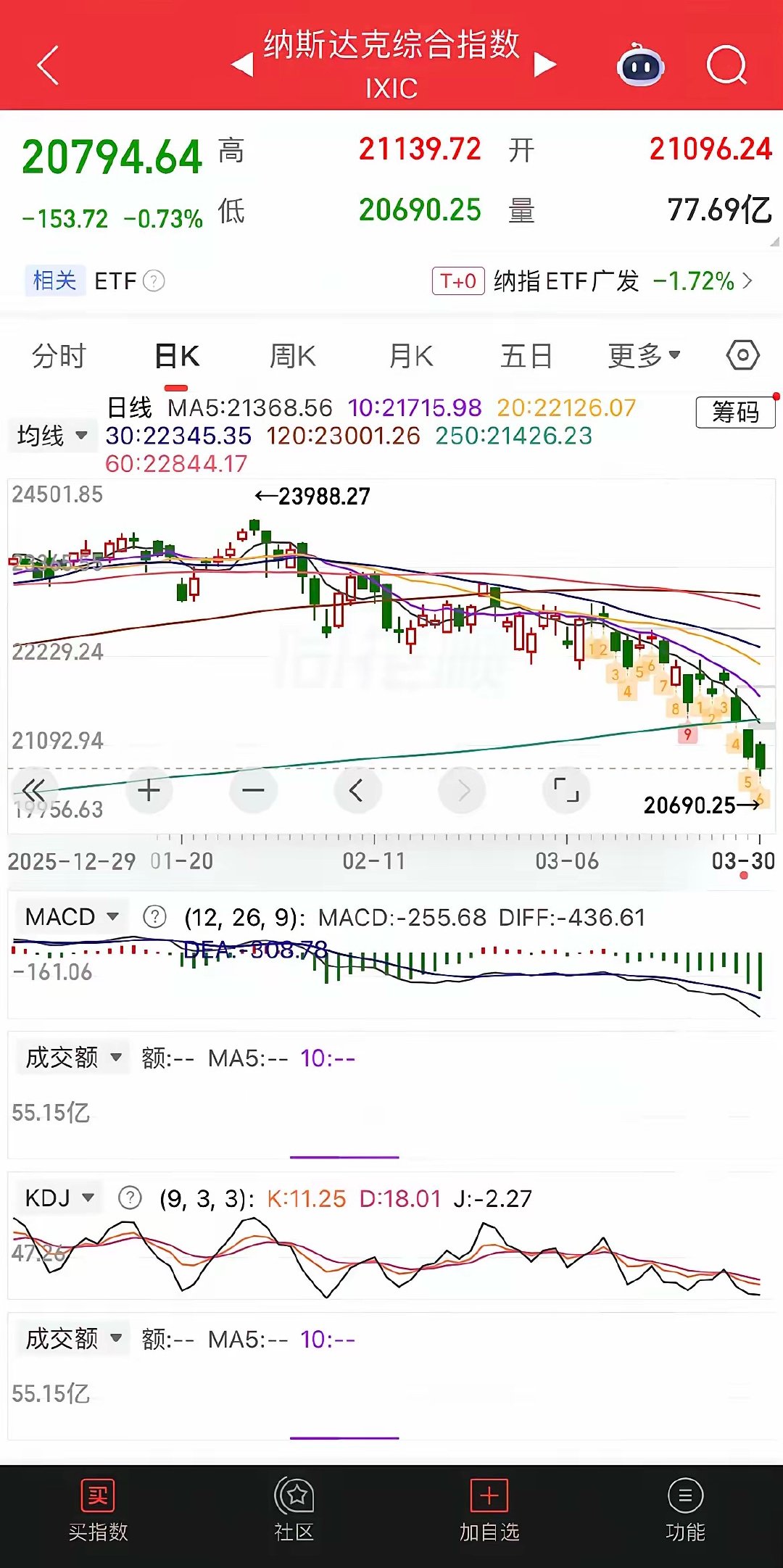This screenshot has height=1568, width=783.
Task: Switch to the 分时 intraday tab
Action: [x=57, y=355]
